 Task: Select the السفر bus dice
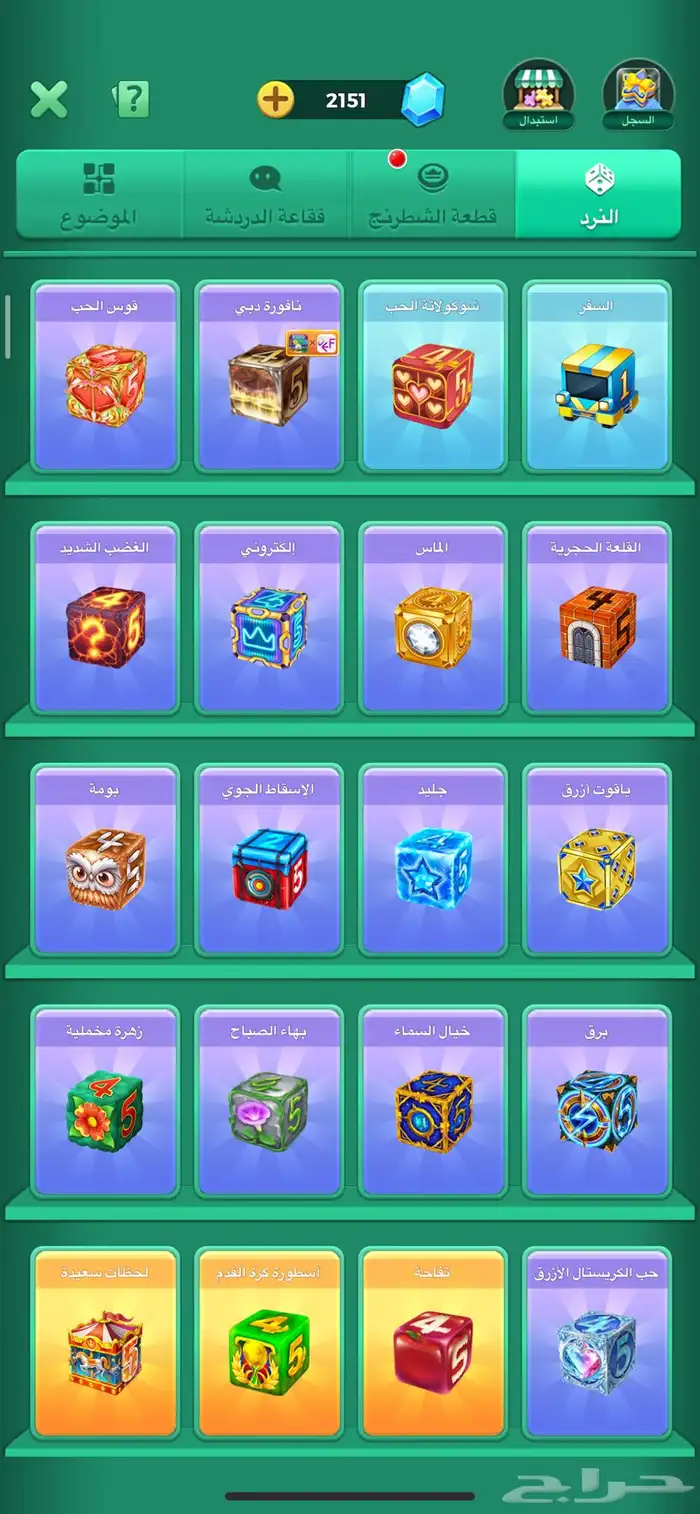(x=597, y=376)
